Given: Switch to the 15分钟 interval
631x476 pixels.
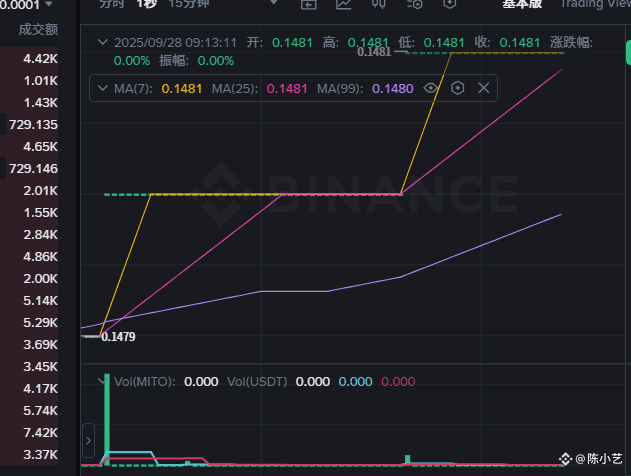Looking at the screenshot, I should pos(189,4).
